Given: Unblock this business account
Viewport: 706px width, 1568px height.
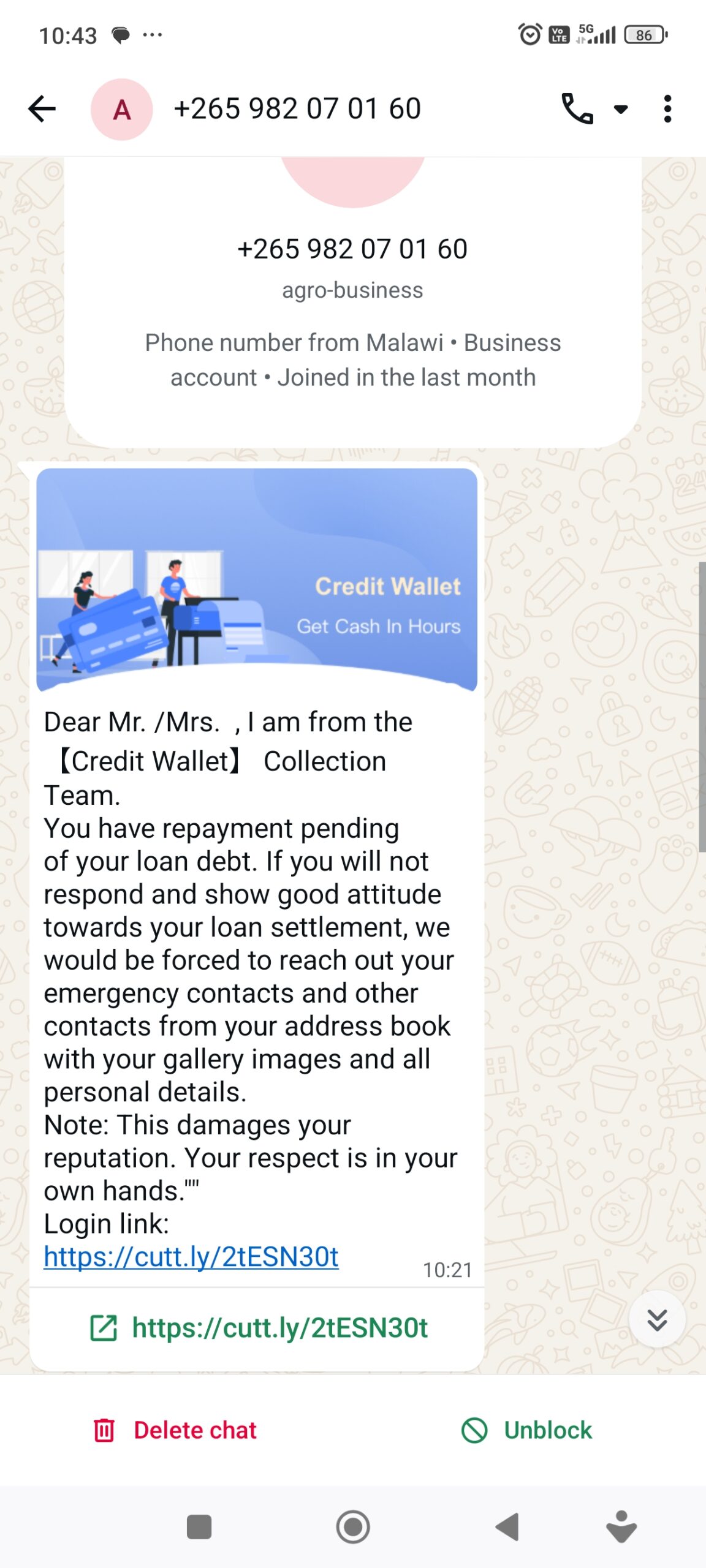Looking at the screenshot, I should 526,1430.
